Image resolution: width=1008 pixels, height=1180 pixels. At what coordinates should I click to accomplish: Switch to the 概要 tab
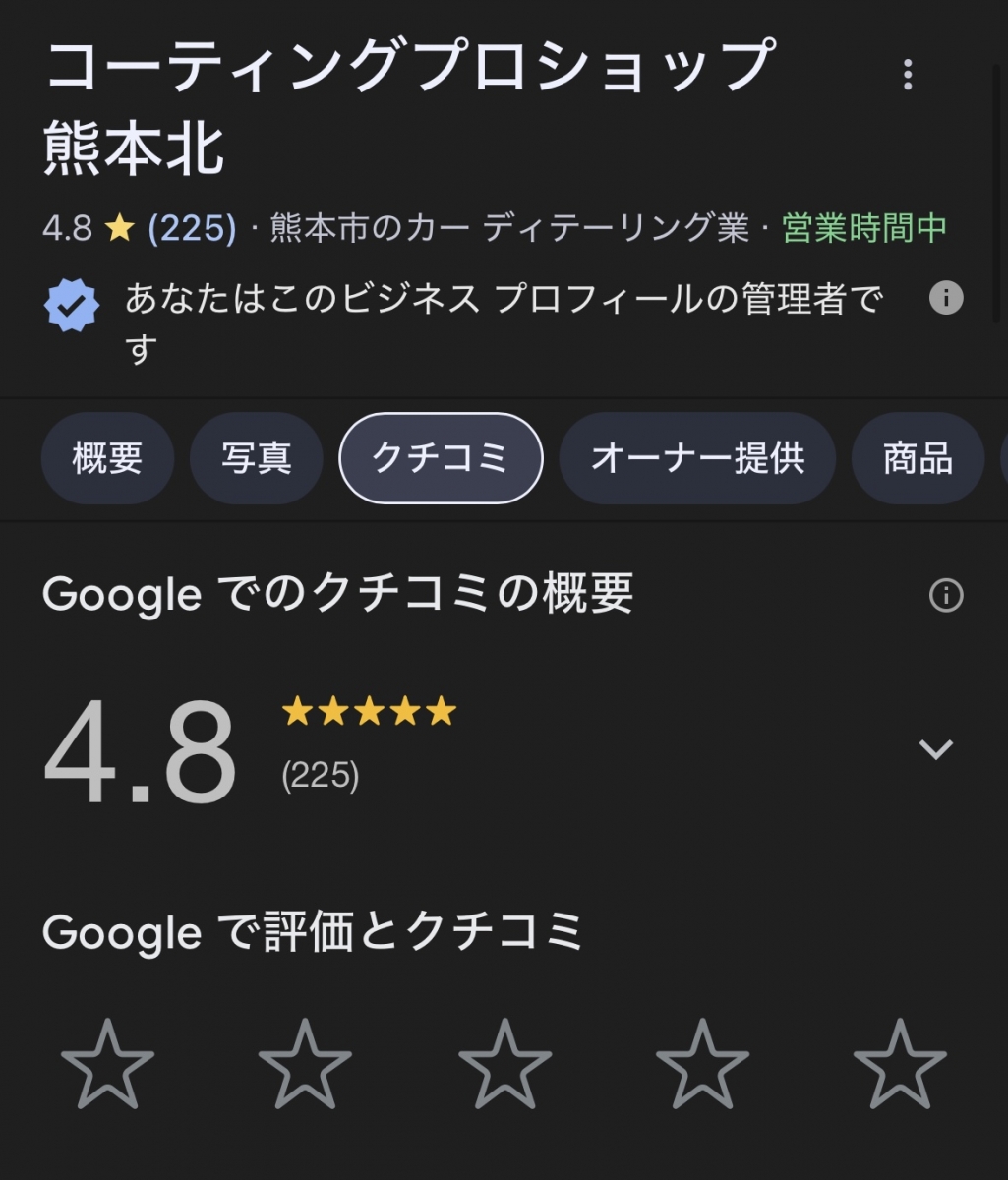click(107, 458)
